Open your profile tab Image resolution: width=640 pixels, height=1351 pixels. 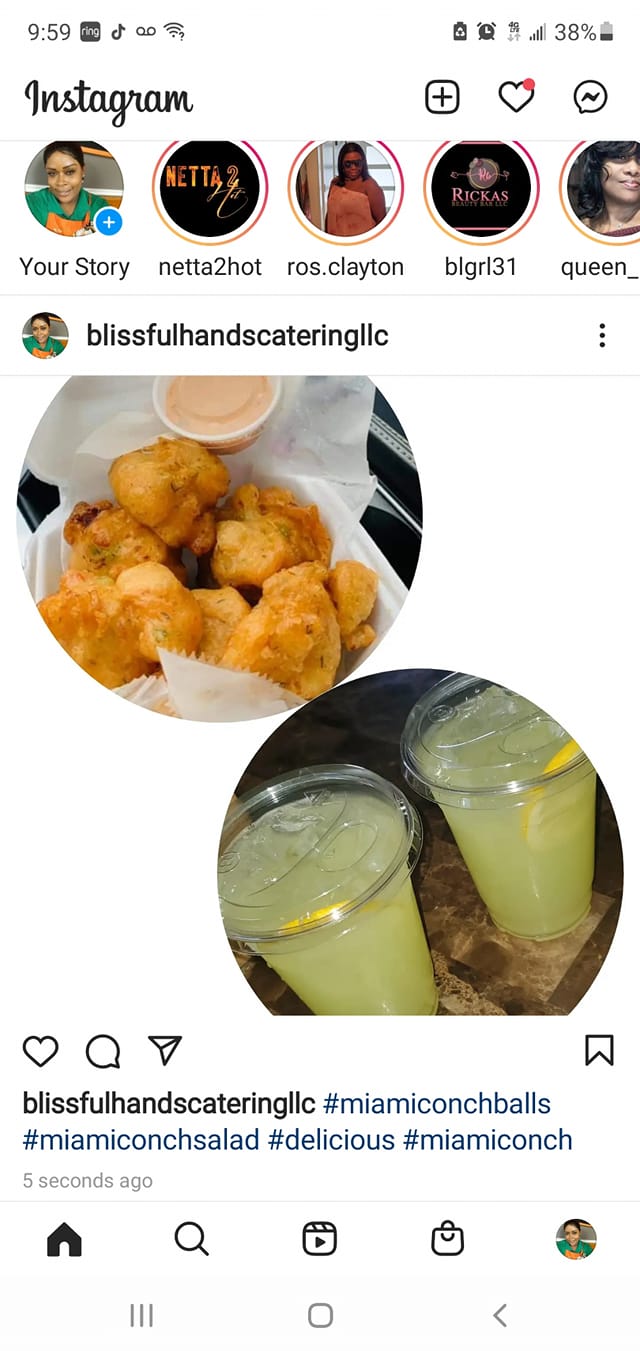576,1239
